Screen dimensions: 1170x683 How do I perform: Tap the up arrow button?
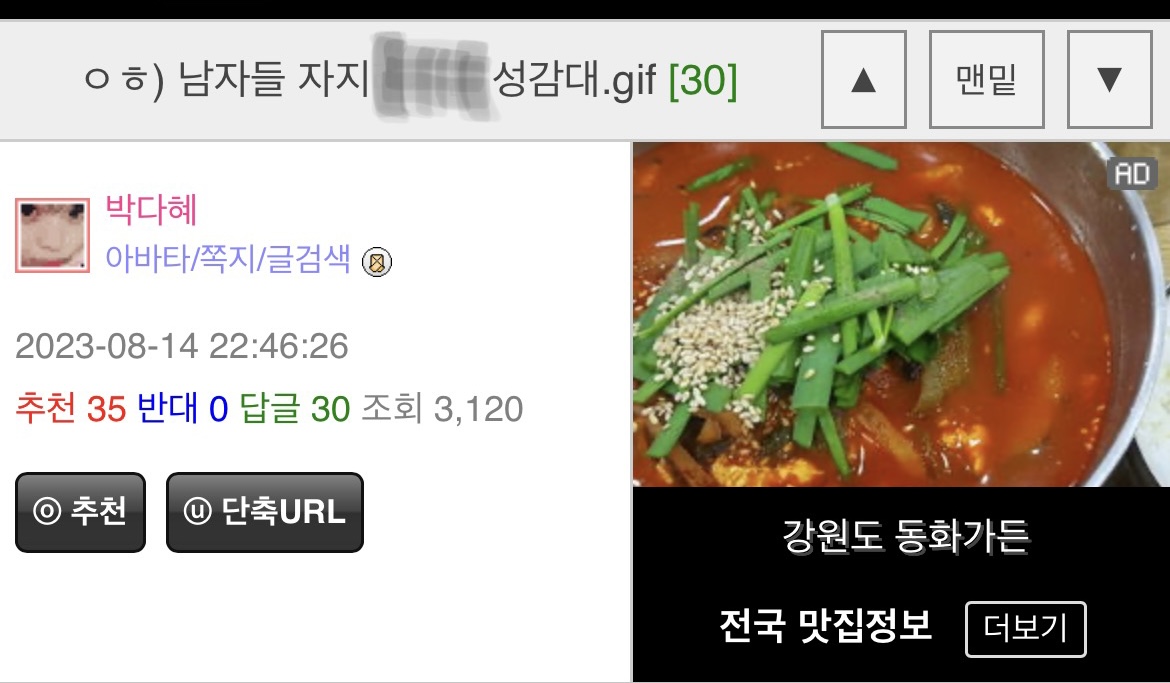863,79
